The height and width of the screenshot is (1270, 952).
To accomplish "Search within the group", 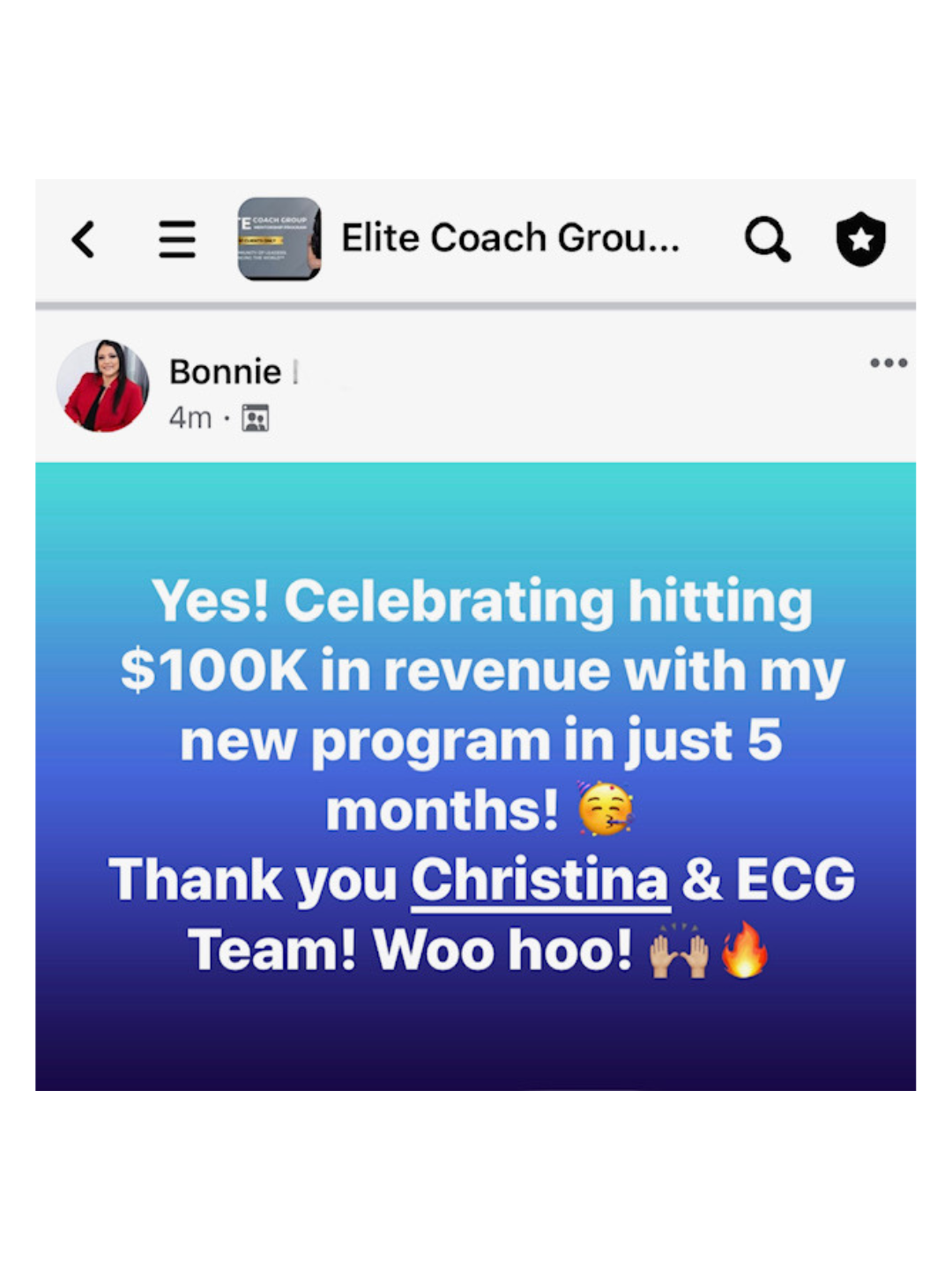I will point(767,239).
